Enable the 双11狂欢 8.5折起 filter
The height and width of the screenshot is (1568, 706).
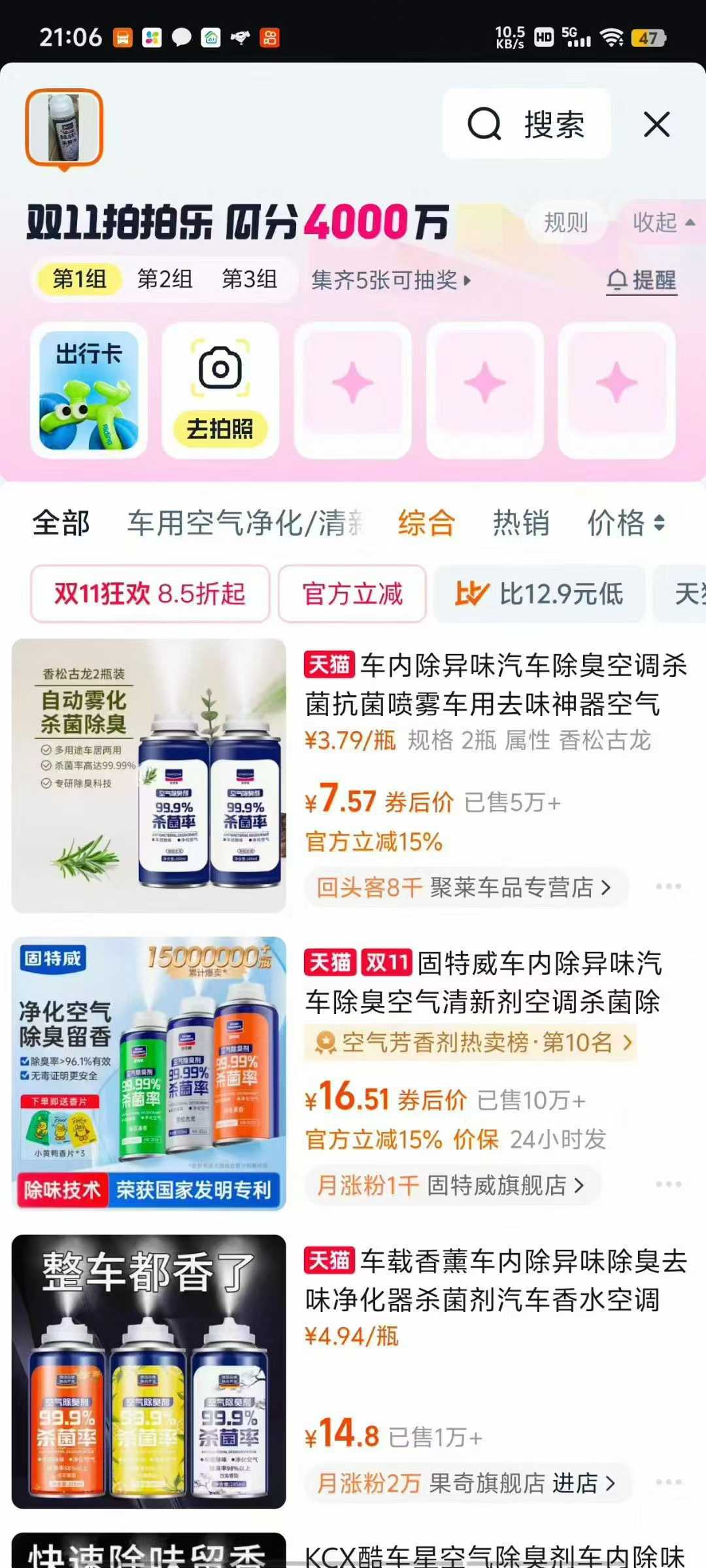(150, 593)
